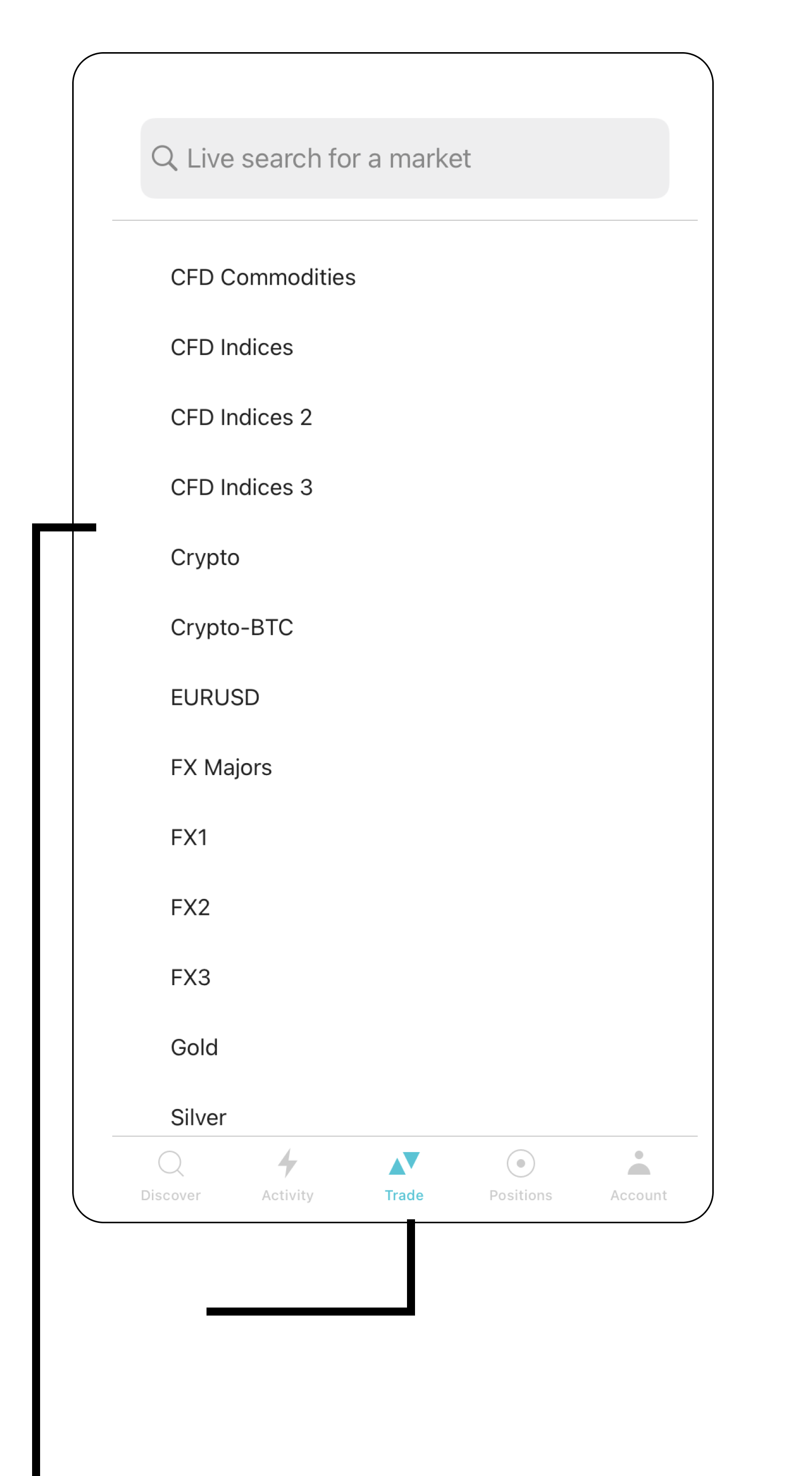The height and width of the screenshot is (1476, 812).
Task: View the Positions tab
Action: (520, 1176)
